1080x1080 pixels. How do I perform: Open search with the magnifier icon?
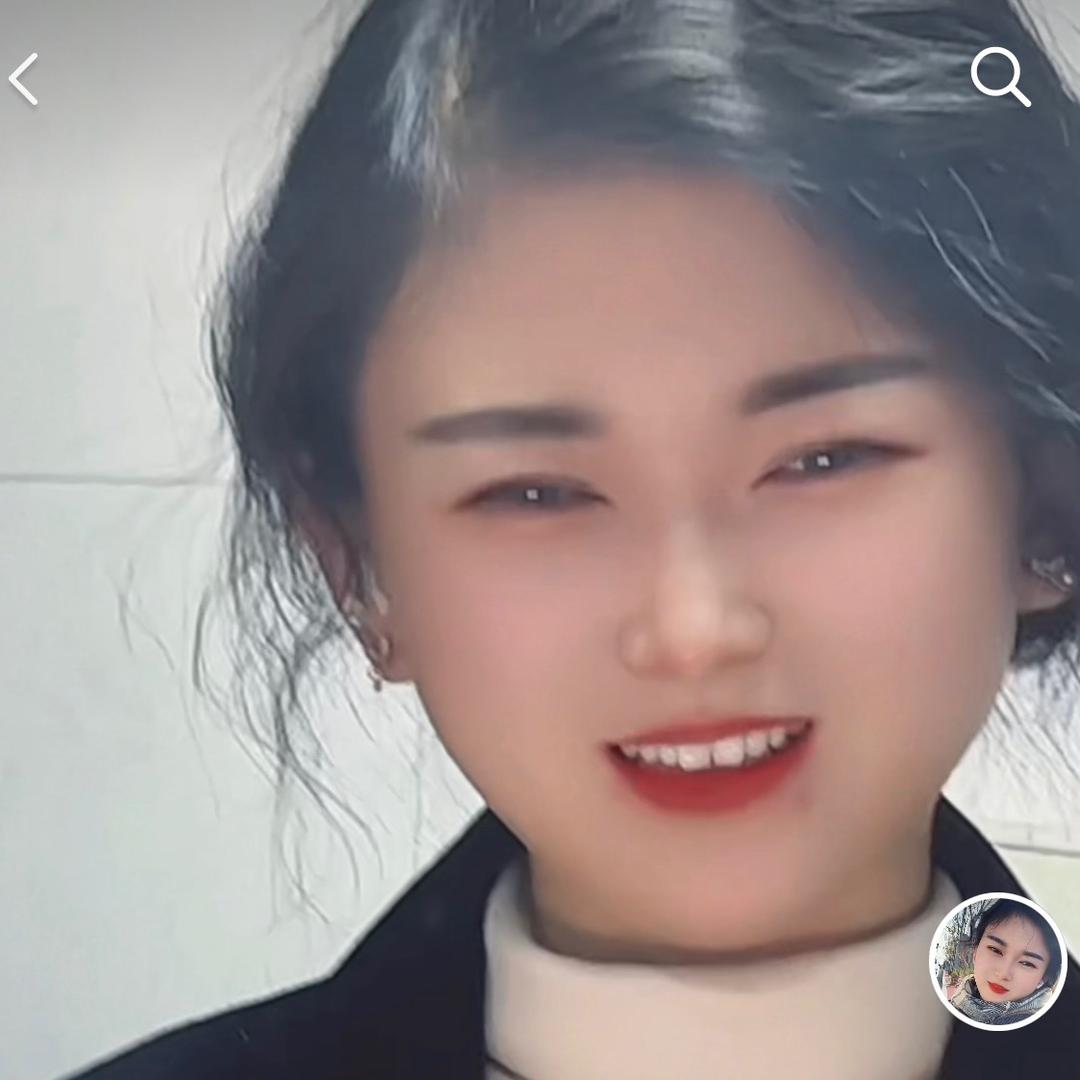point(999,76)
